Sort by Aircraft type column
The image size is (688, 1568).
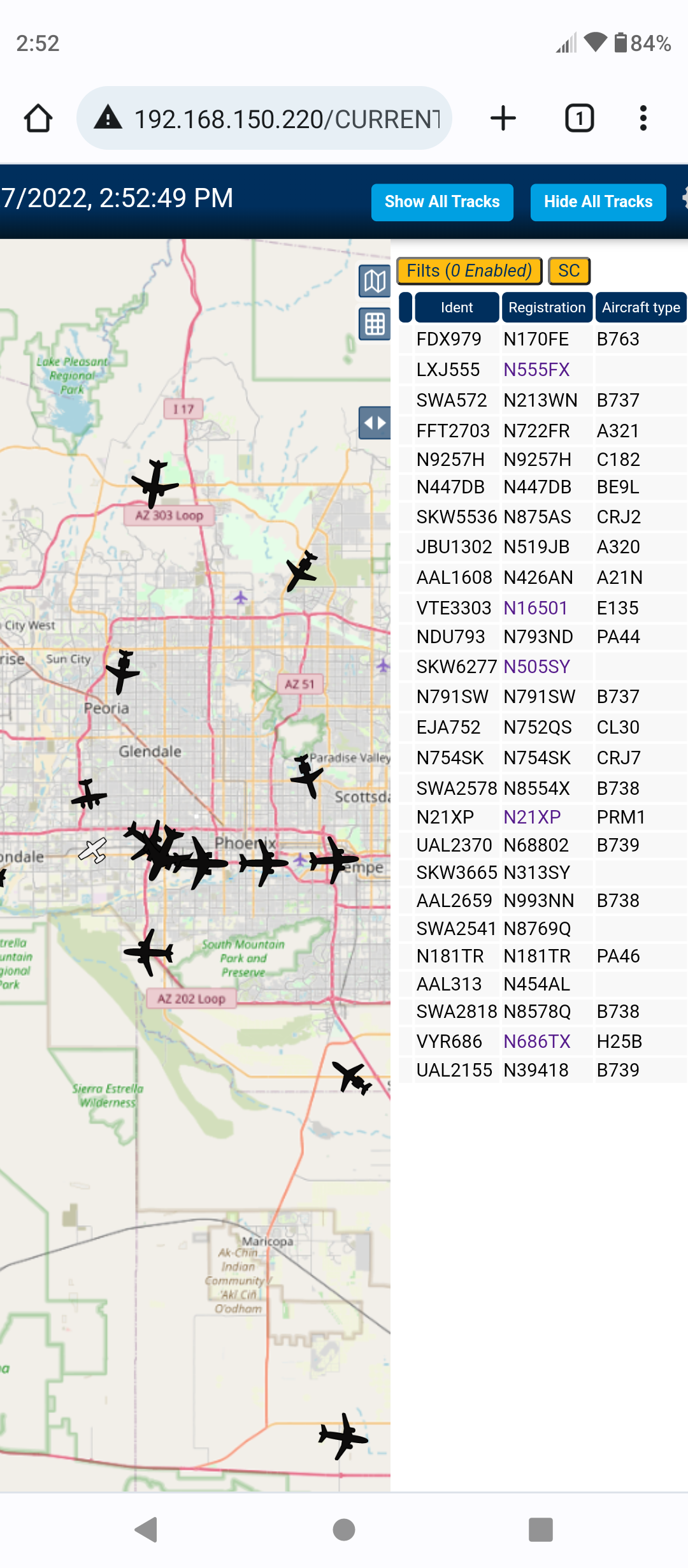[x=641, y=307]
